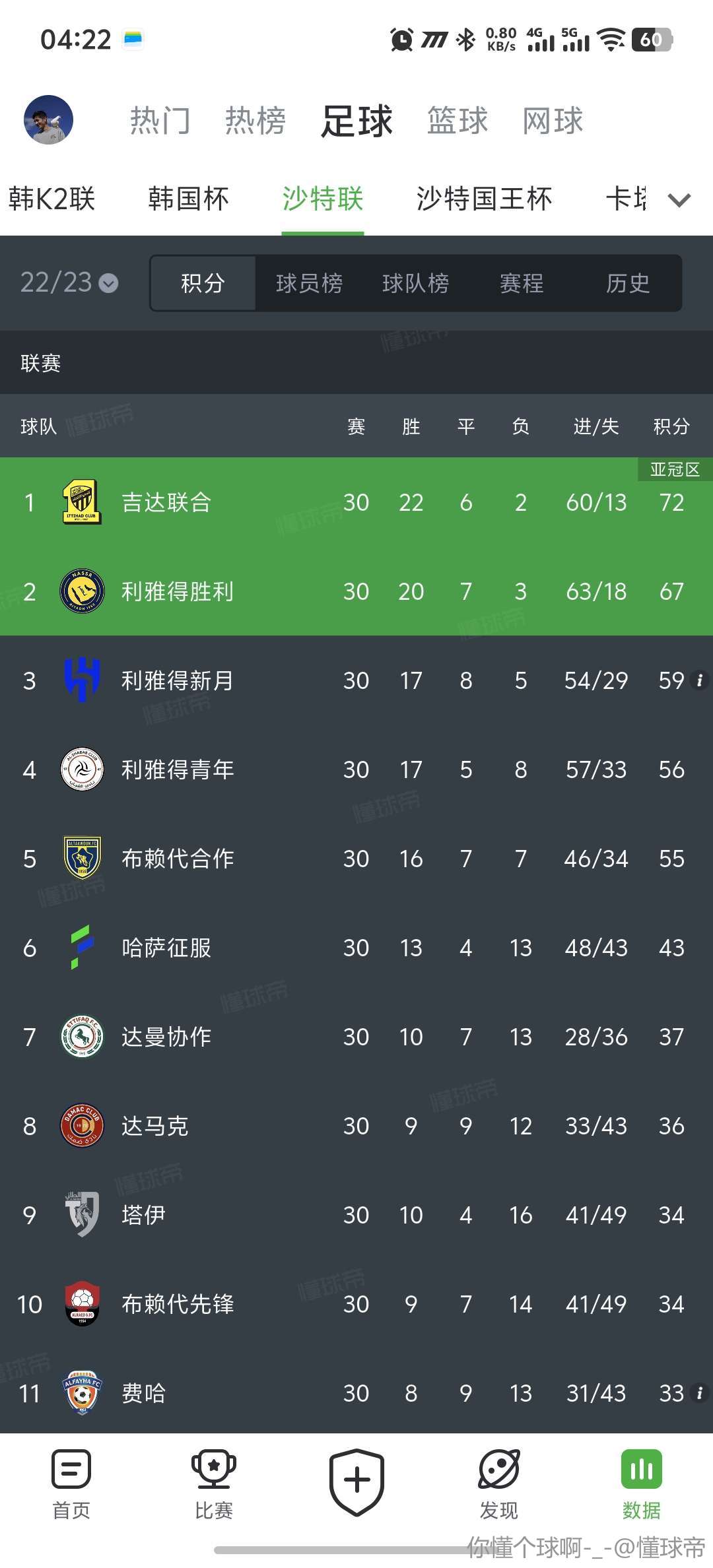Screen dimensions: 713x1568
Task: Tap the info icon beside 利雅得新月's points
Action: (700, 680)
